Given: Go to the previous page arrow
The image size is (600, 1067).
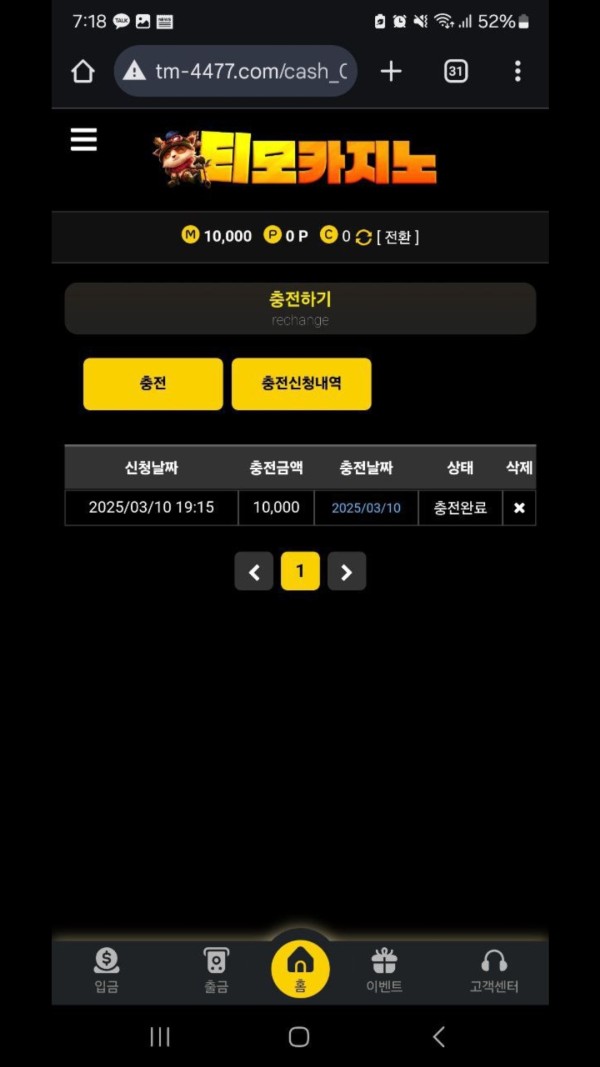Looking at the screenshot, I should [254, 572].
